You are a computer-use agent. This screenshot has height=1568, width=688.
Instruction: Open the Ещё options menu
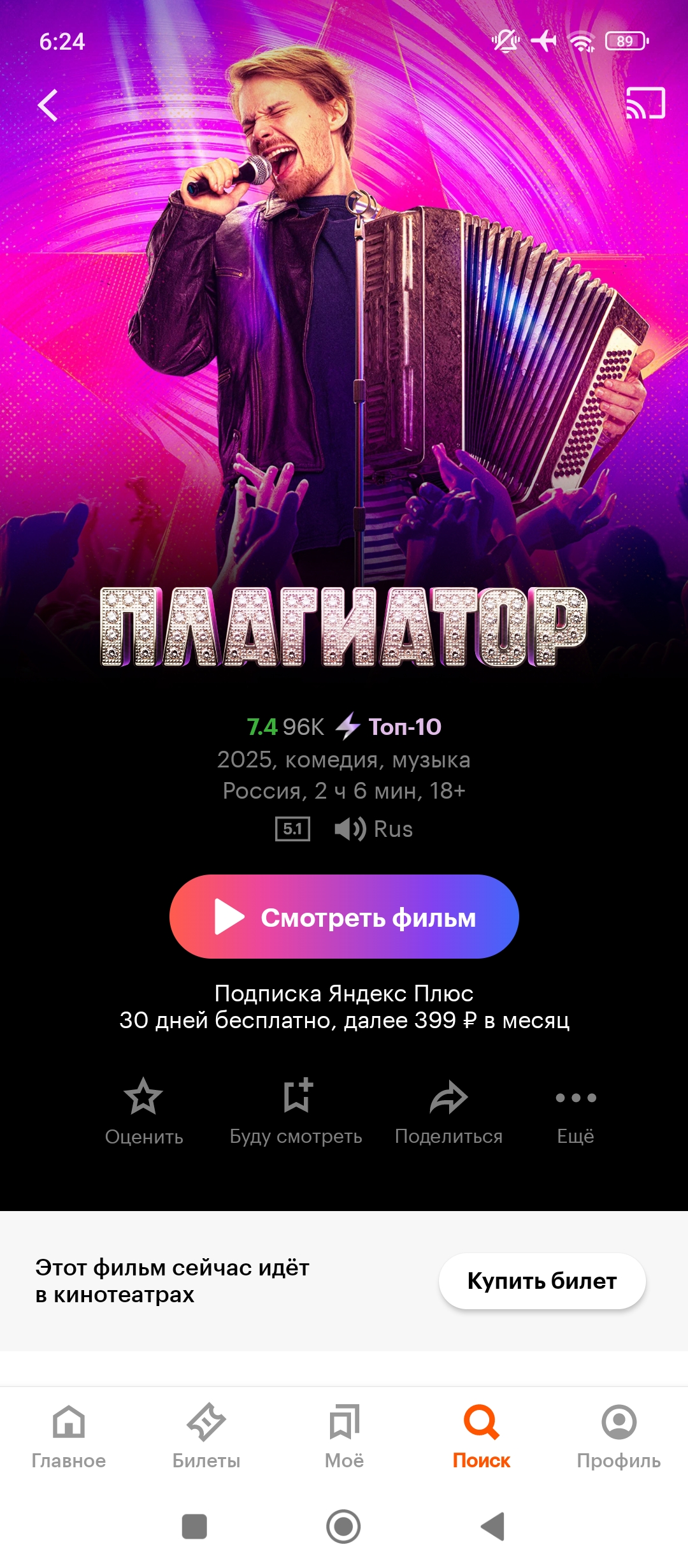(x=575, y=1110)
